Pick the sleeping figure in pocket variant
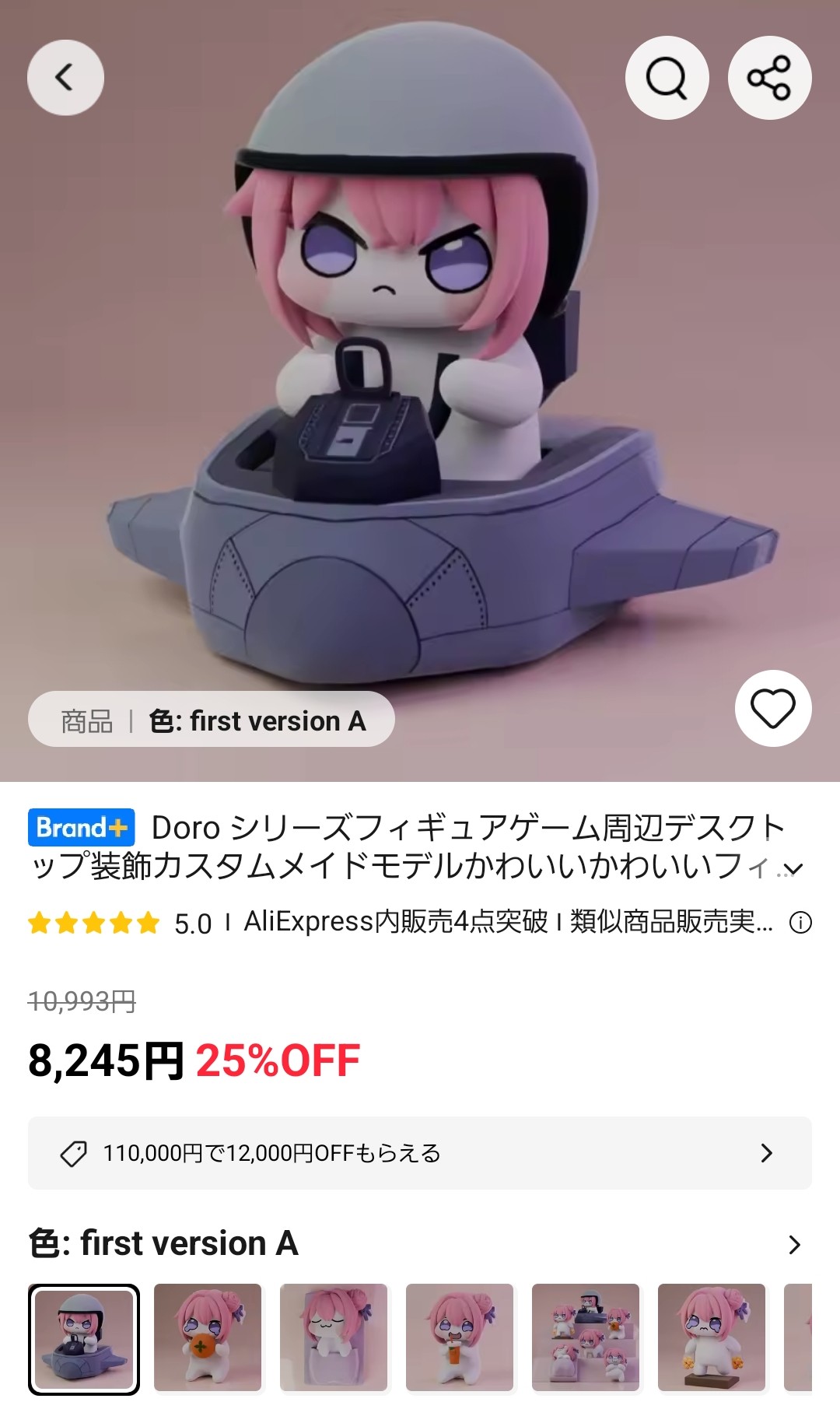The height and width of the screenshot is (1402, 840). 334,1338
